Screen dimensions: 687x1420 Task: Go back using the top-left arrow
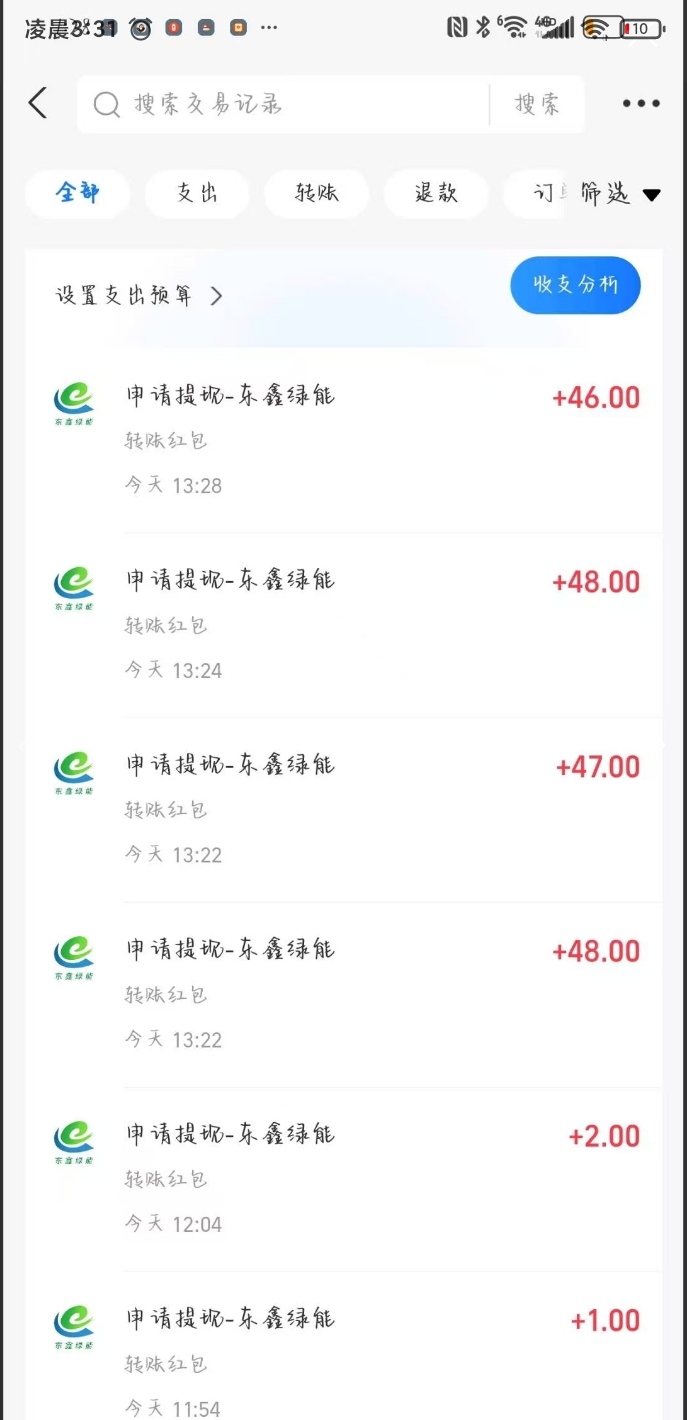38,103
